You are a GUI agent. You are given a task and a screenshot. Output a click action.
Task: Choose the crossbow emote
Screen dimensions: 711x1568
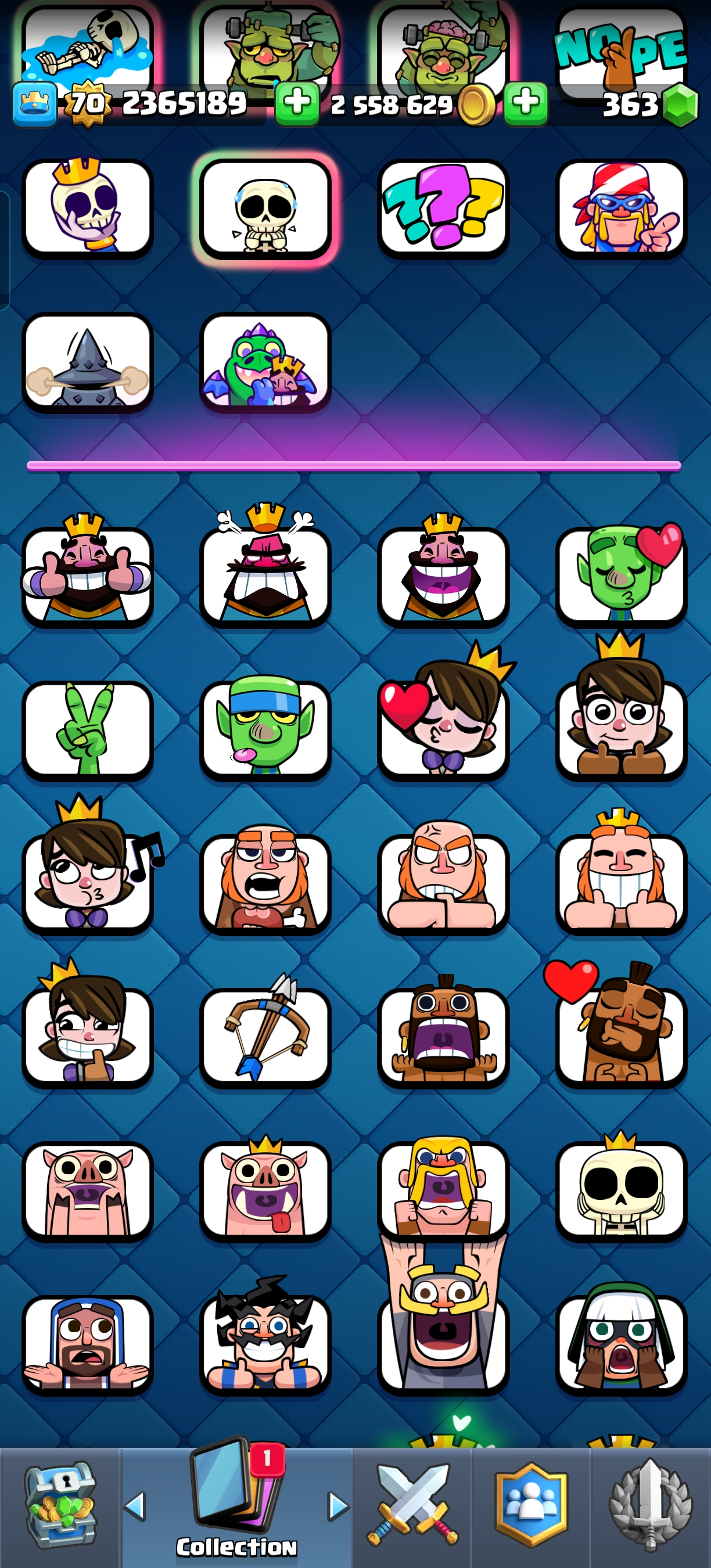tap(265, 1036)
